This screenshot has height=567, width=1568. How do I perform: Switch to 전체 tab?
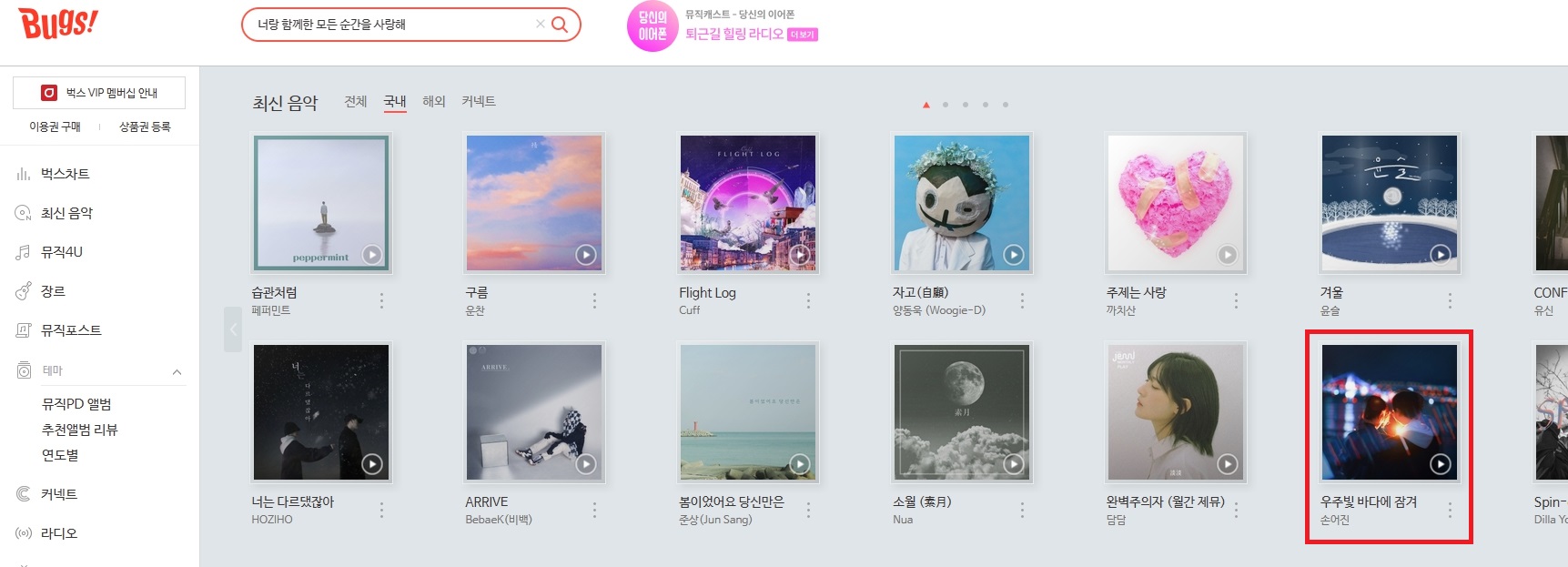pos(355,101)
